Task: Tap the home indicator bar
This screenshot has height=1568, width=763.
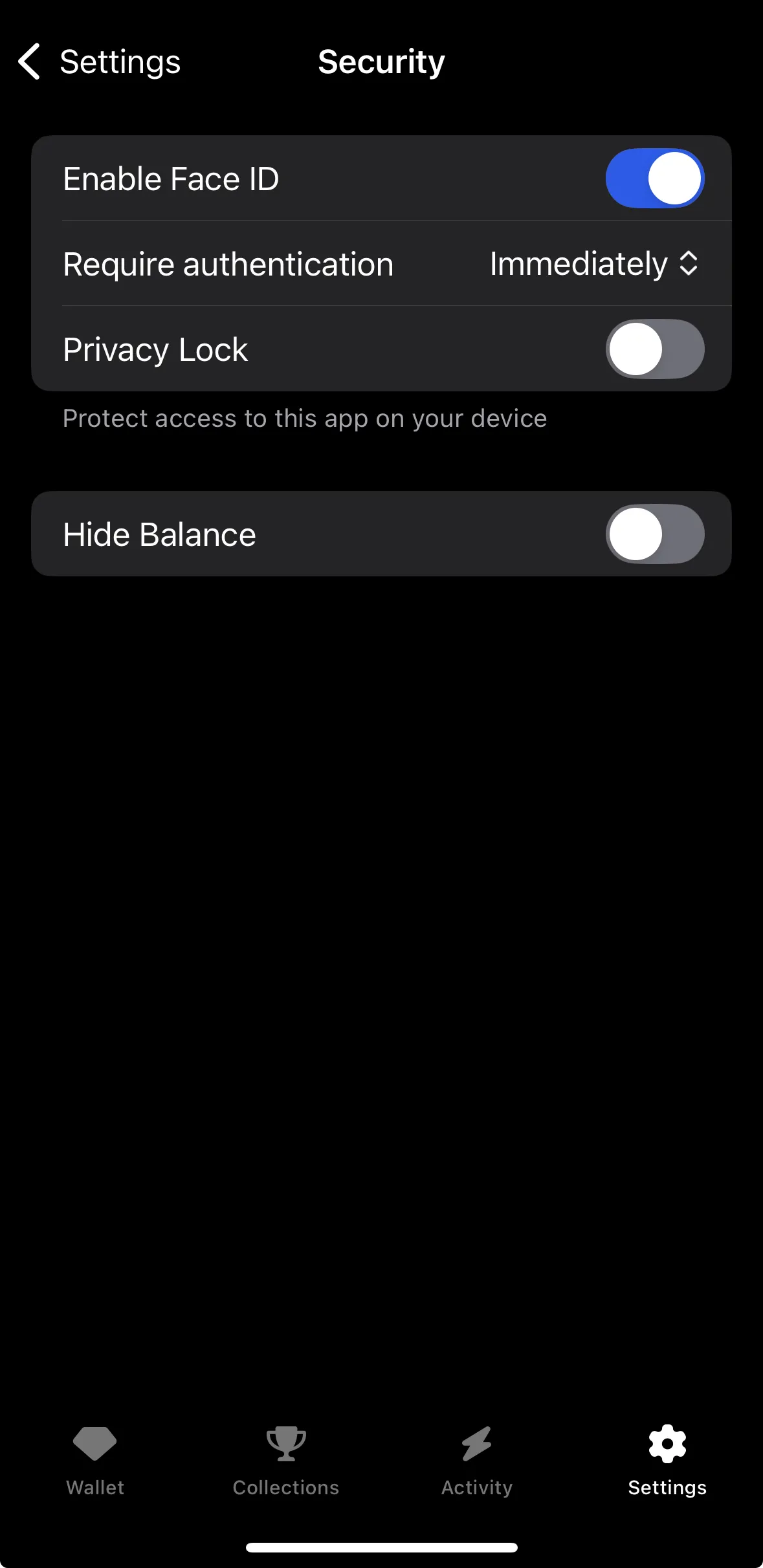Action: [381, 1547]
